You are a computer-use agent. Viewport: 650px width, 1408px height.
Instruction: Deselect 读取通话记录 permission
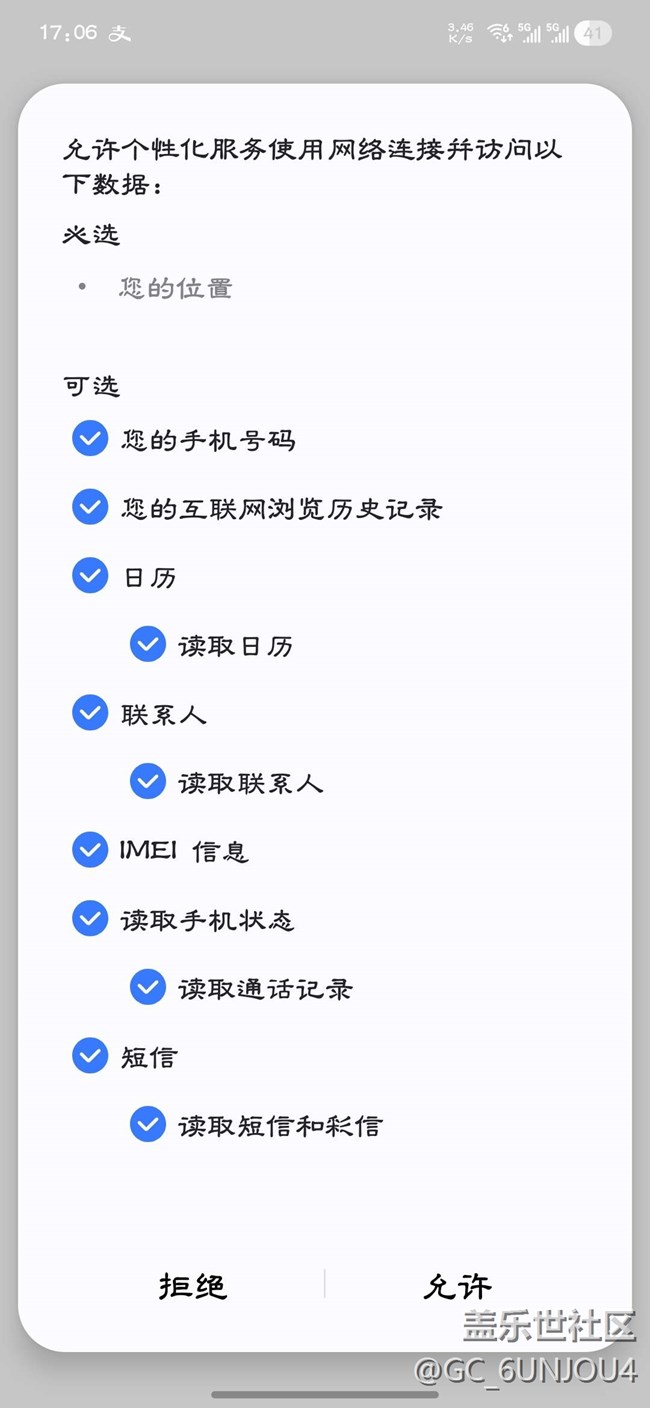[148, 988]
